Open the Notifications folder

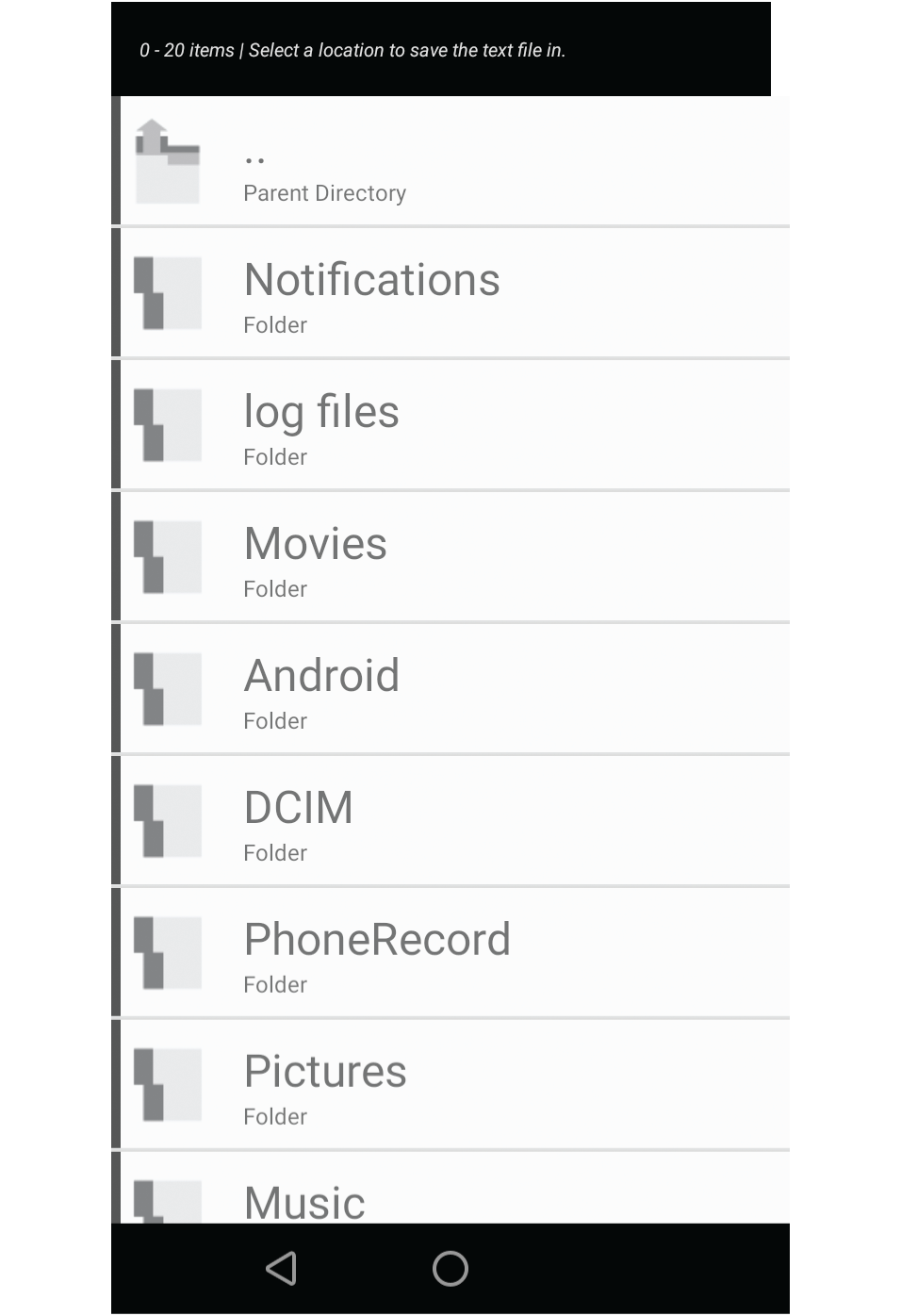(452, 293)
